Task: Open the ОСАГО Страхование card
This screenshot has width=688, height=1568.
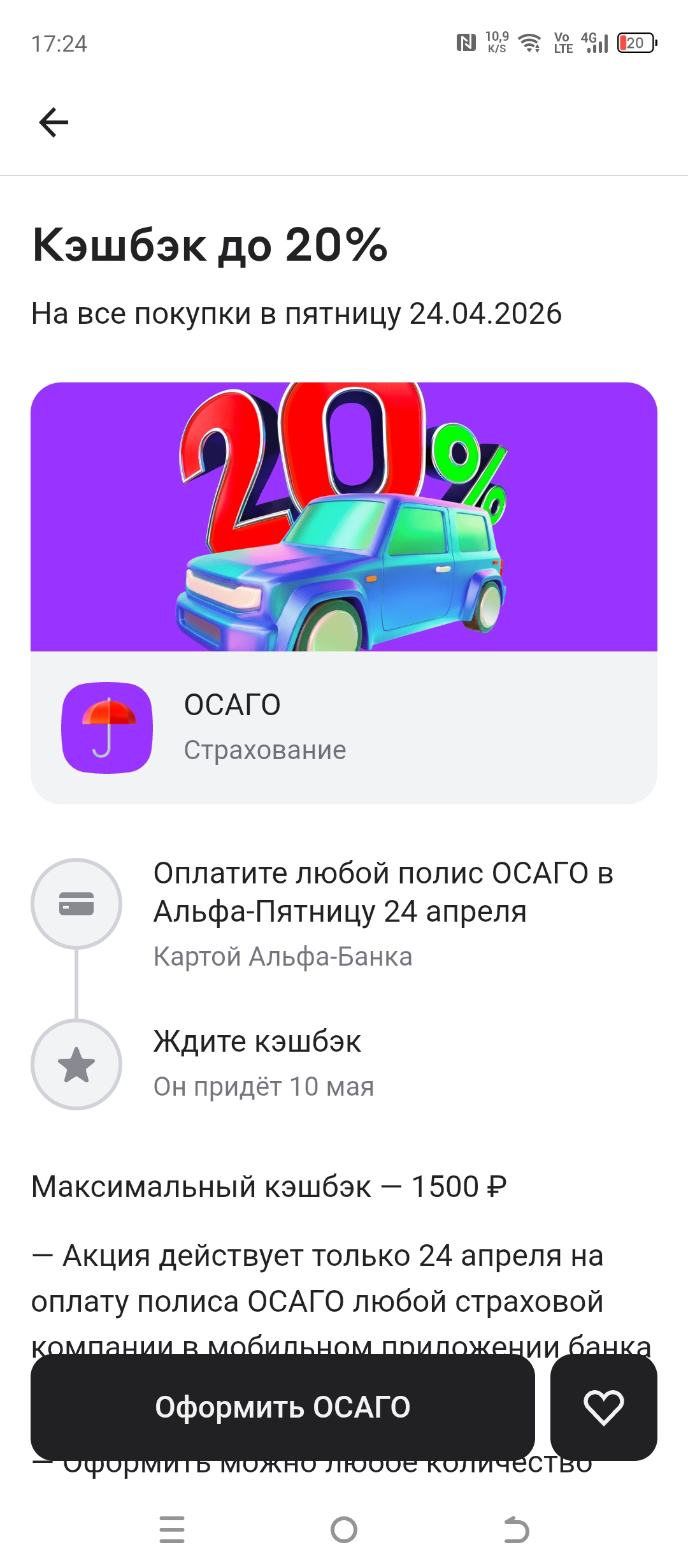Action: coord(343,727)
